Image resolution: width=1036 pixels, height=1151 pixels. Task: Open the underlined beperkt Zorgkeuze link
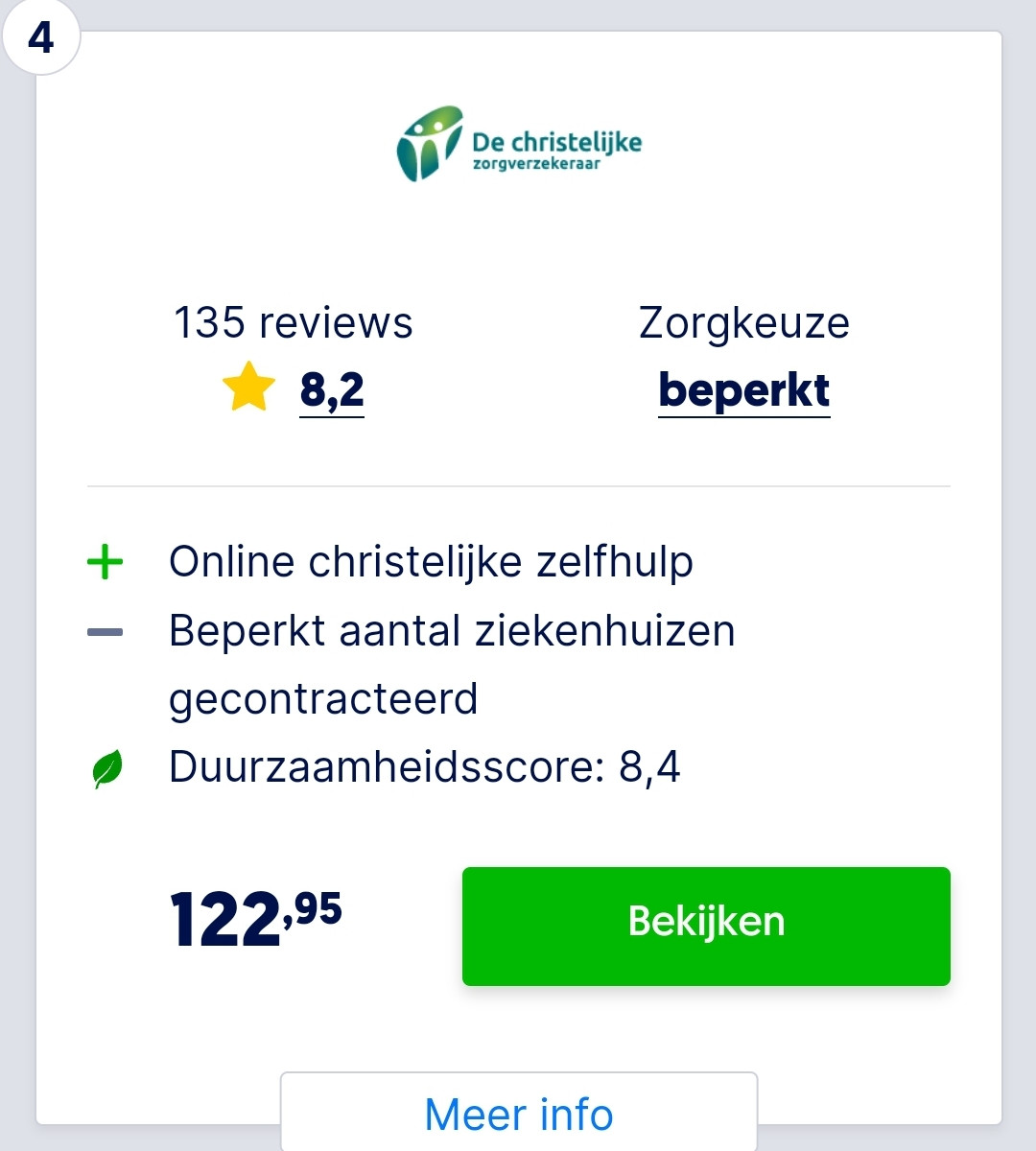[x=743, y=390]
